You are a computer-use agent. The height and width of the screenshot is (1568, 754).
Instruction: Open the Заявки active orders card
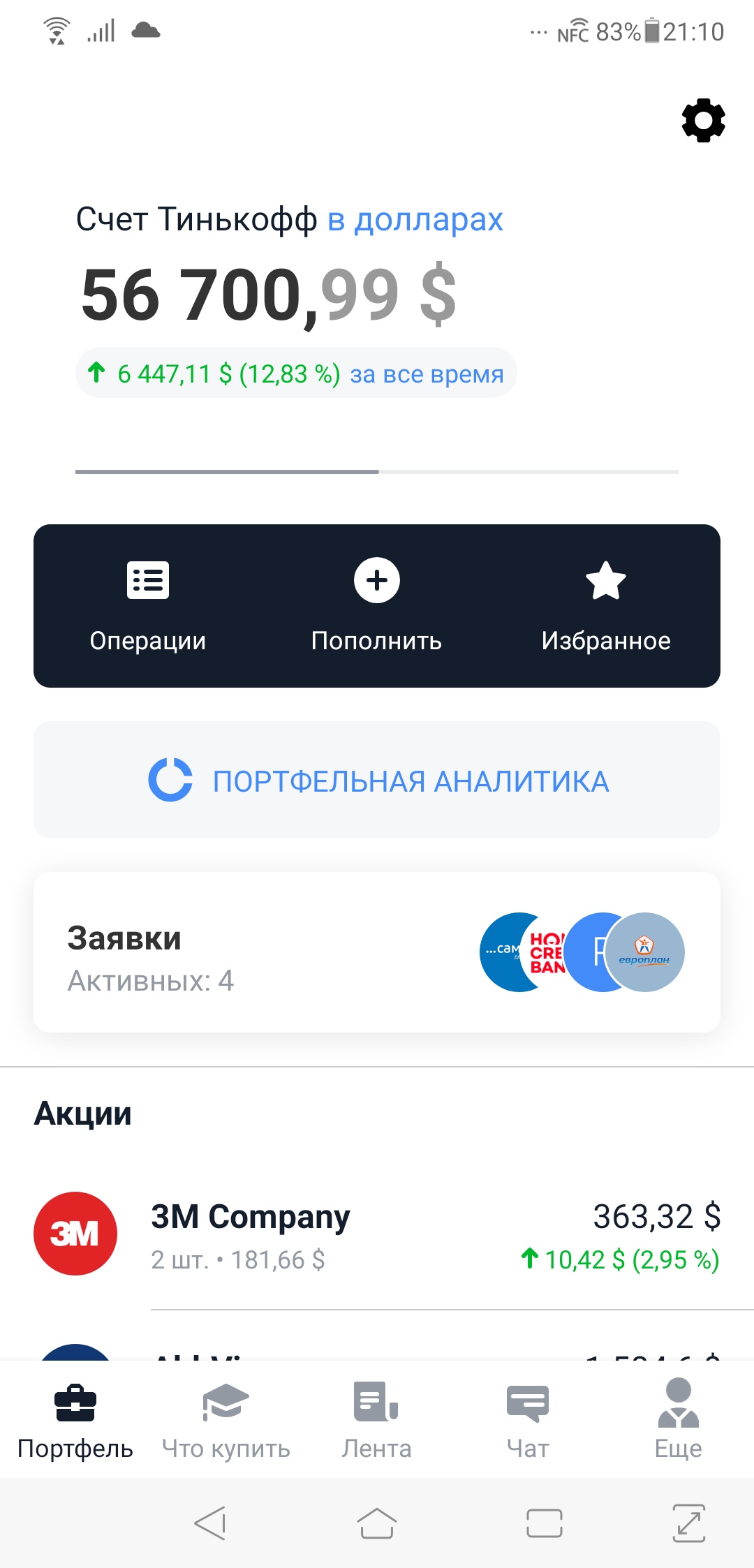click(x=377, y=952)
